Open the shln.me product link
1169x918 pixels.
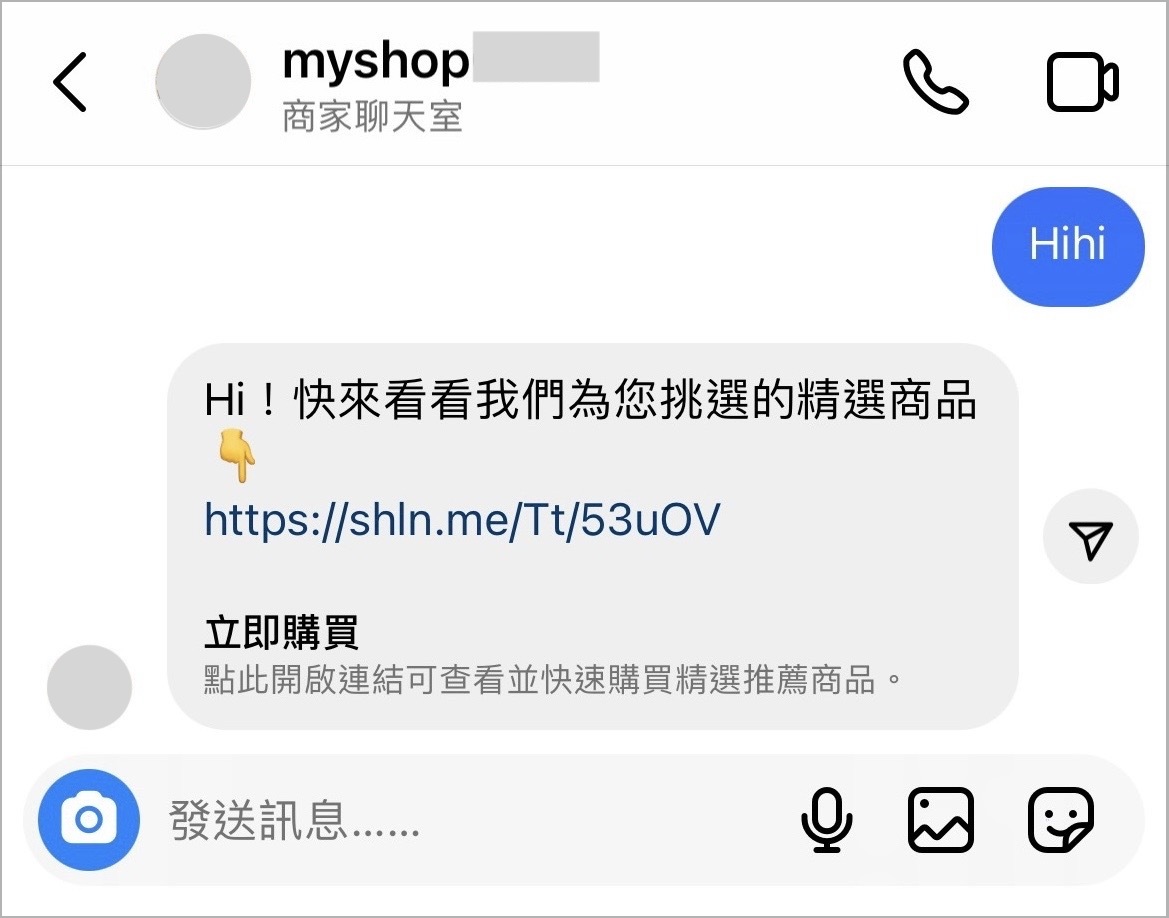coord(461,520)
